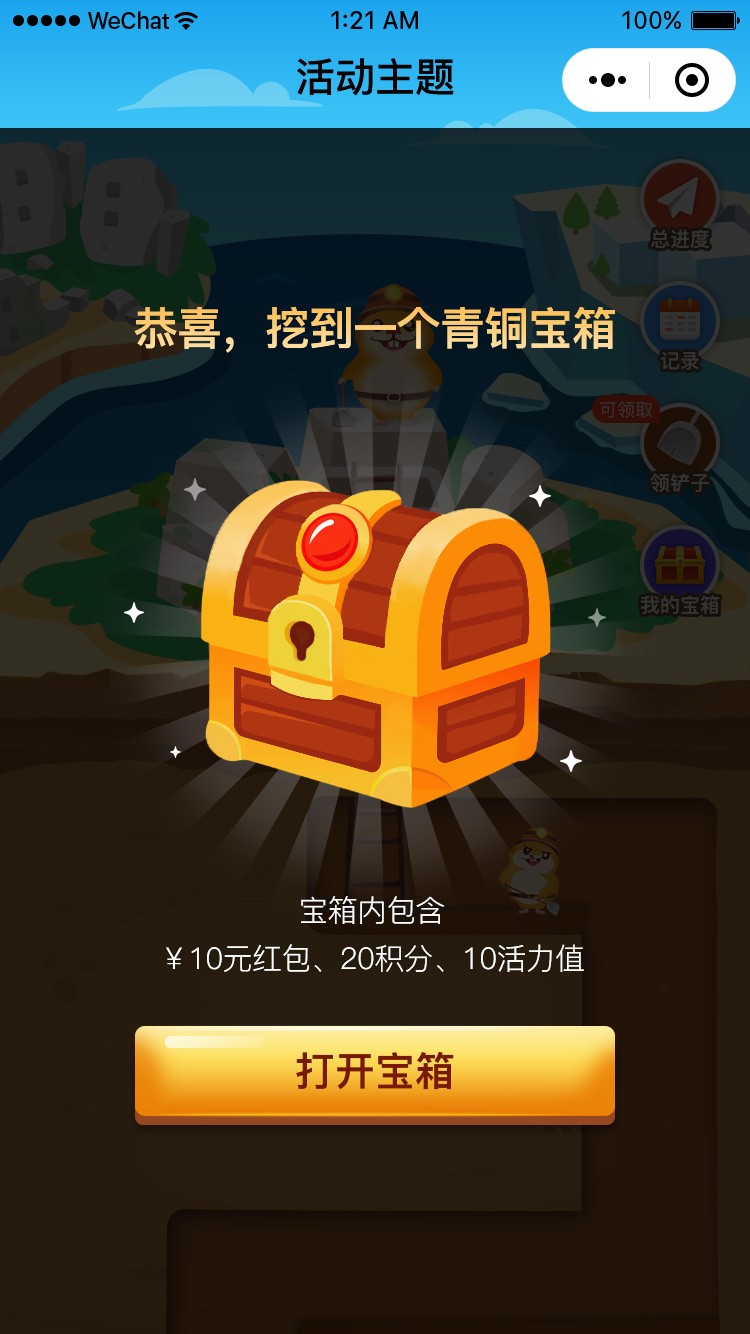Select the ¥10元红包 reward text

(245, 959)
